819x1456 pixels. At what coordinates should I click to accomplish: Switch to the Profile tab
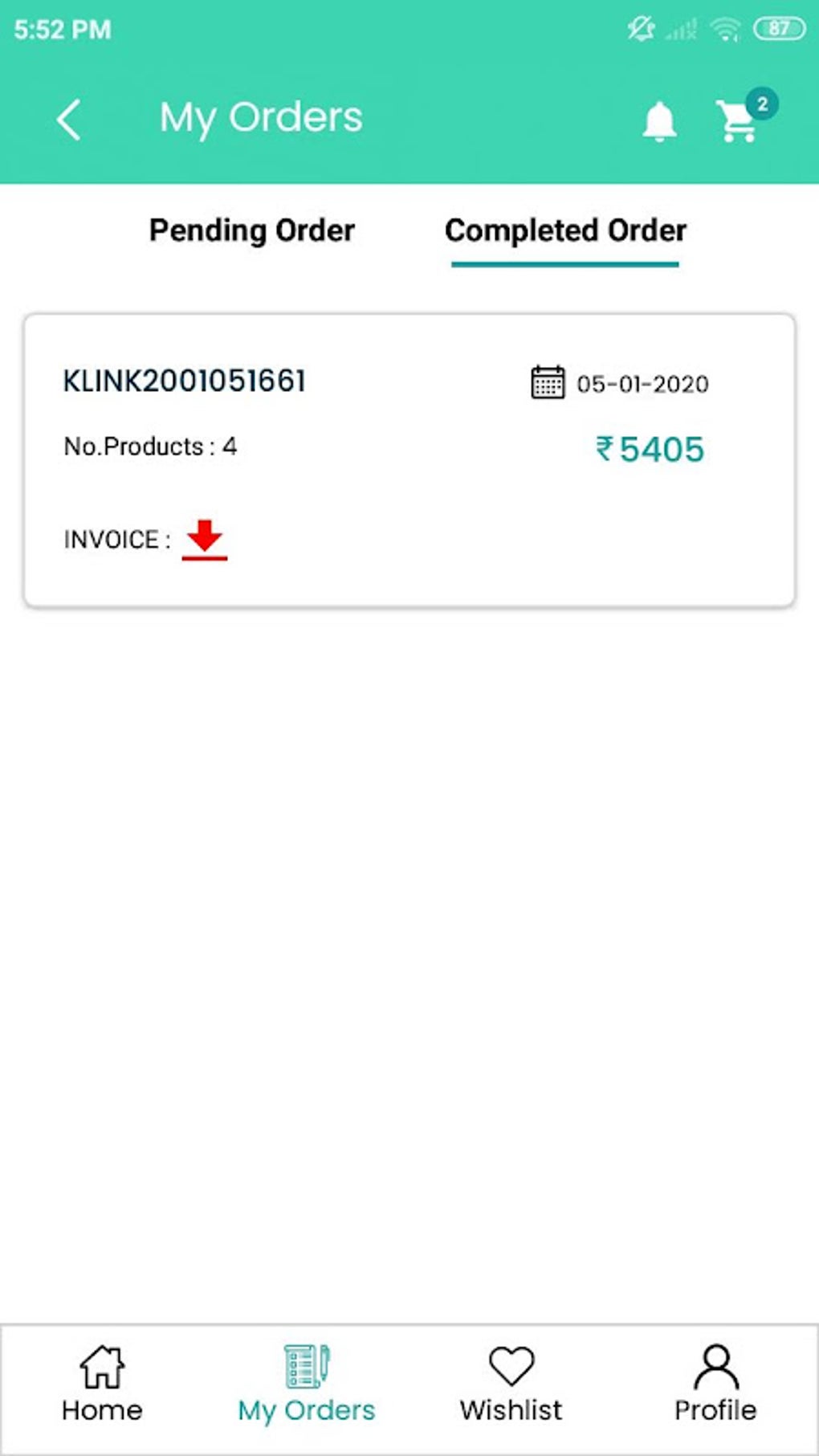(715, 1385)
